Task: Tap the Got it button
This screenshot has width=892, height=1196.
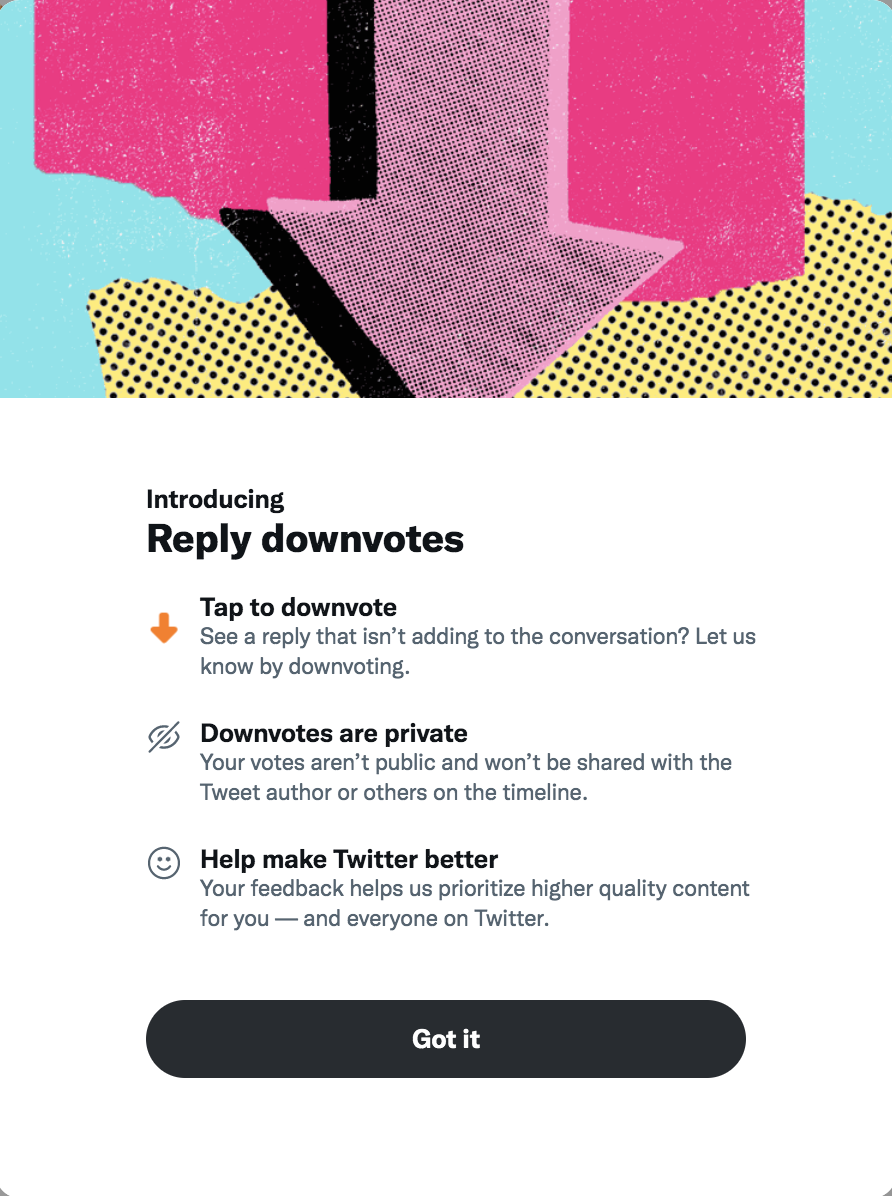Action: [446, 1039]
